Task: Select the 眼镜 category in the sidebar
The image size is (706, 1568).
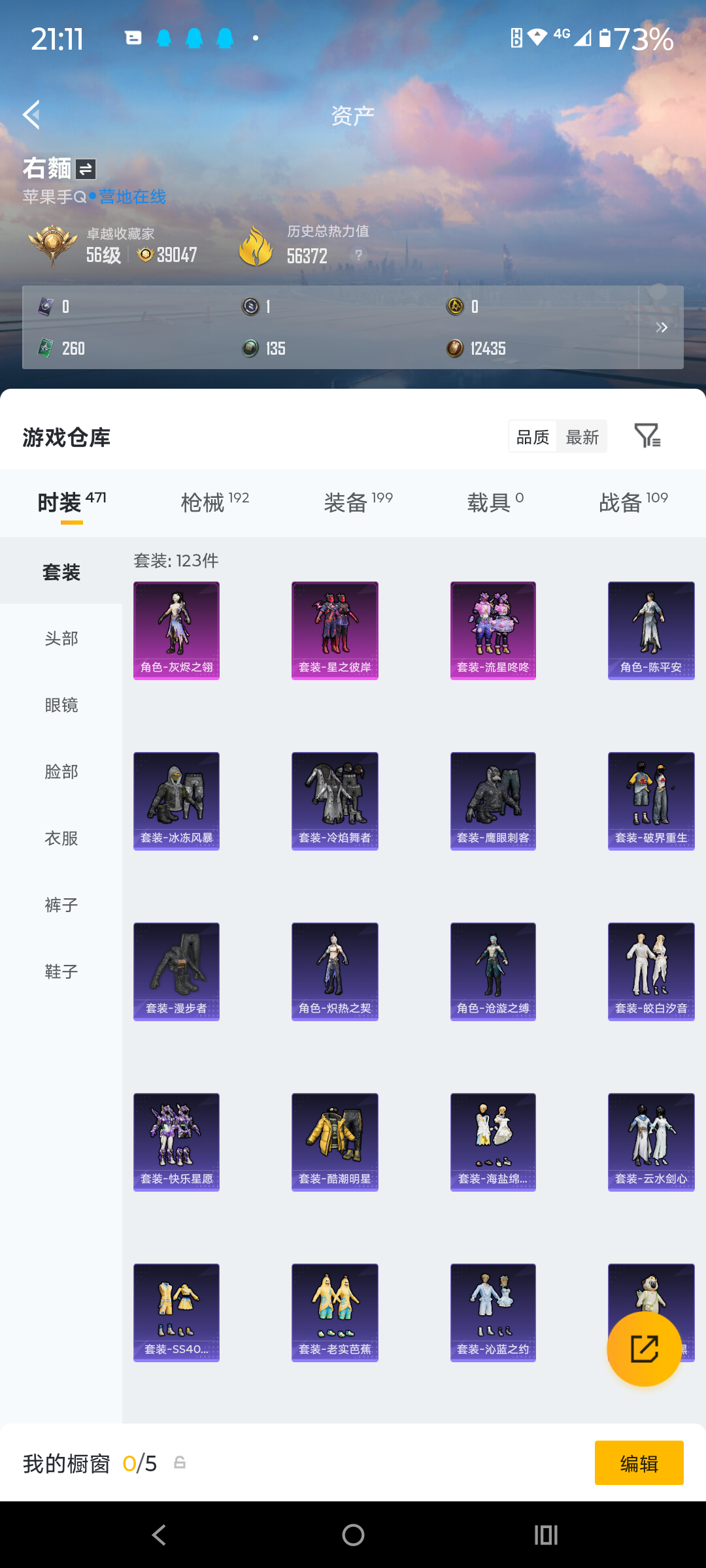Action: tap(61, 705)
